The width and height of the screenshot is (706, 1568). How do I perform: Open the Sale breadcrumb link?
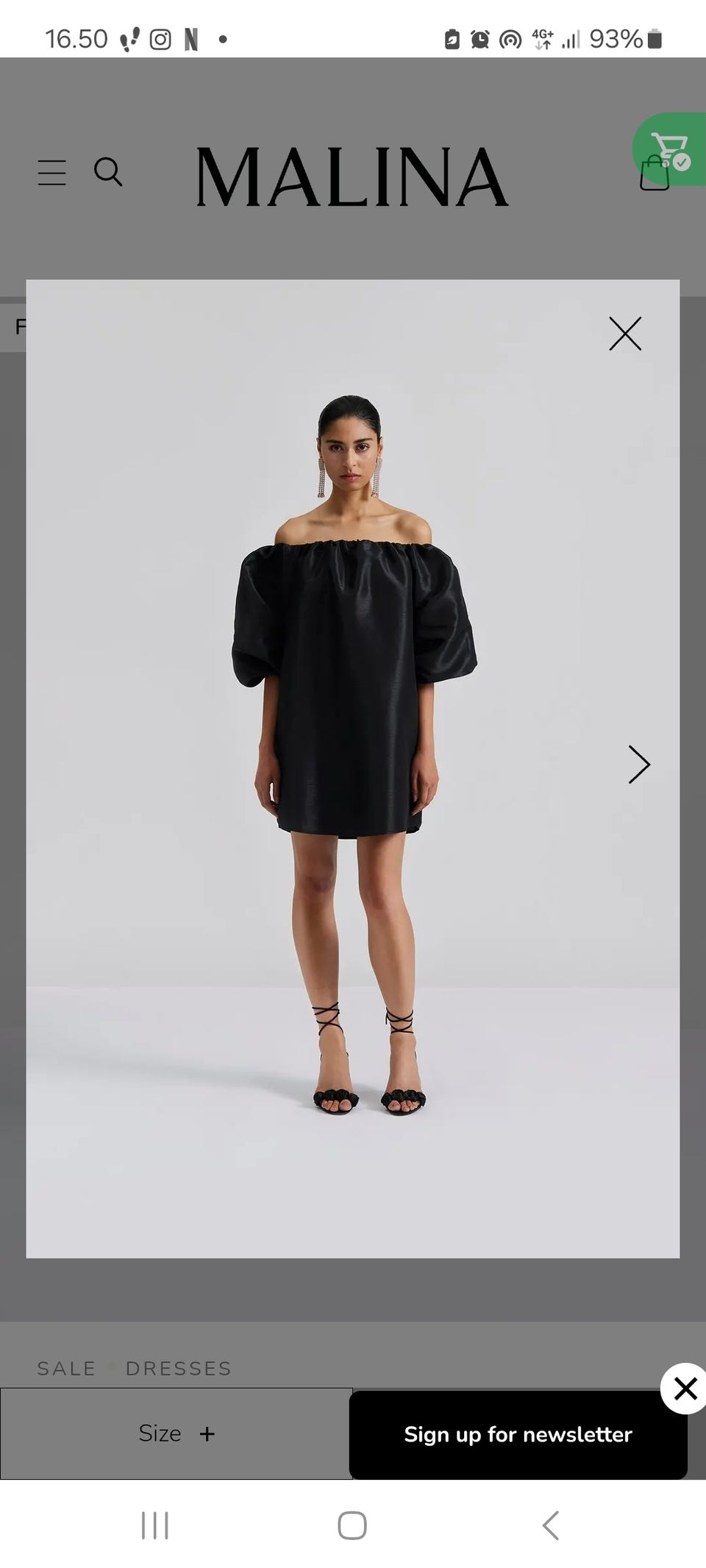[66, 1368]
